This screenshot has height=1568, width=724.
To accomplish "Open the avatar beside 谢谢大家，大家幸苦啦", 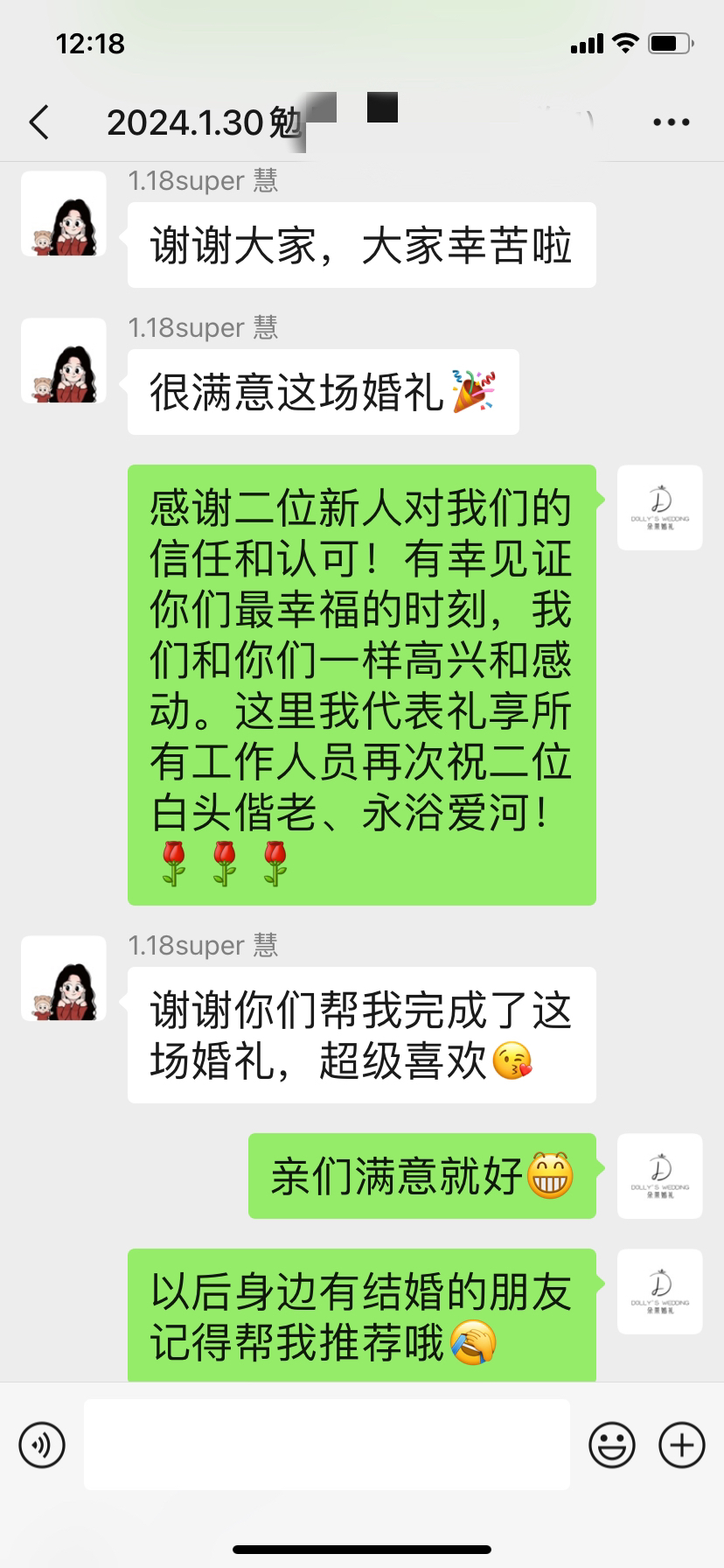I will pos(64,214).
